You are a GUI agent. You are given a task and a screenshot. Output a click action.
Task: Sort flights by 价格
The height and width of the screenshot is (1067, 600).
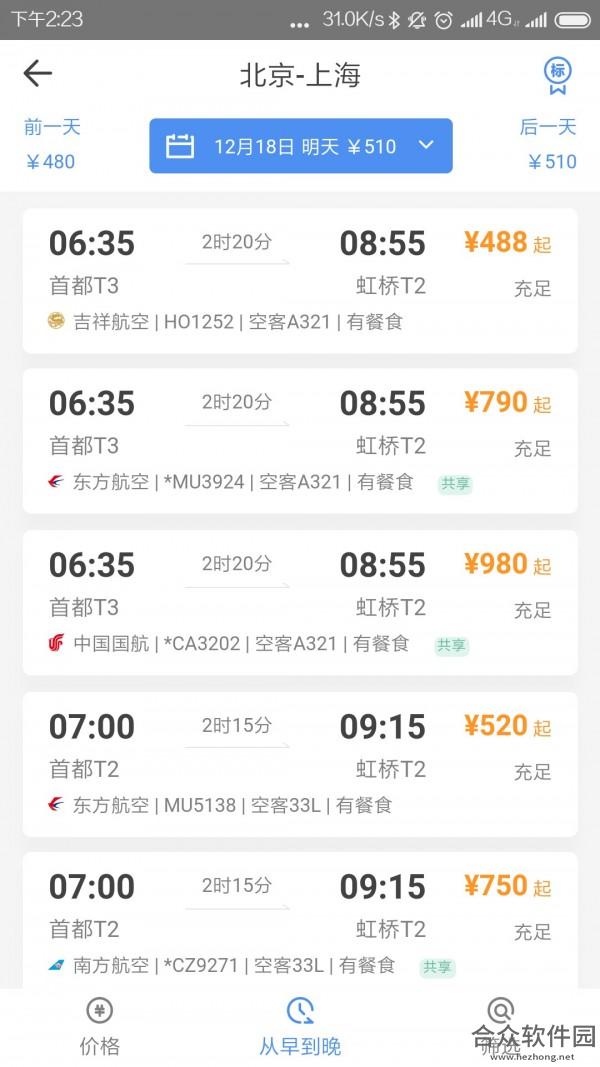click(x=100, y=1027)
